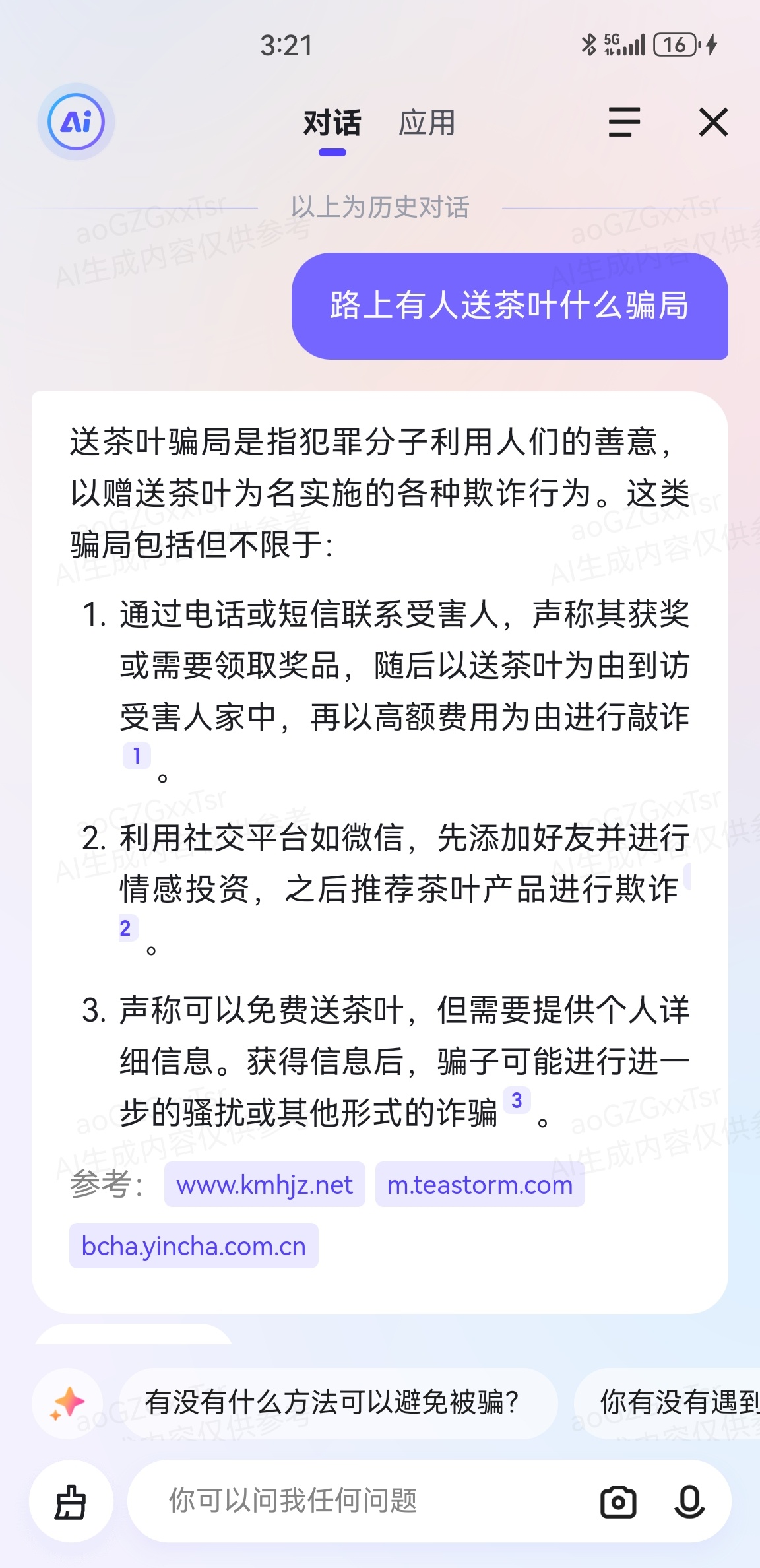The width and height of the screenshot is (760, 1568).
Task: Open citation 2 reference marker
Action: tap(125, 928)
